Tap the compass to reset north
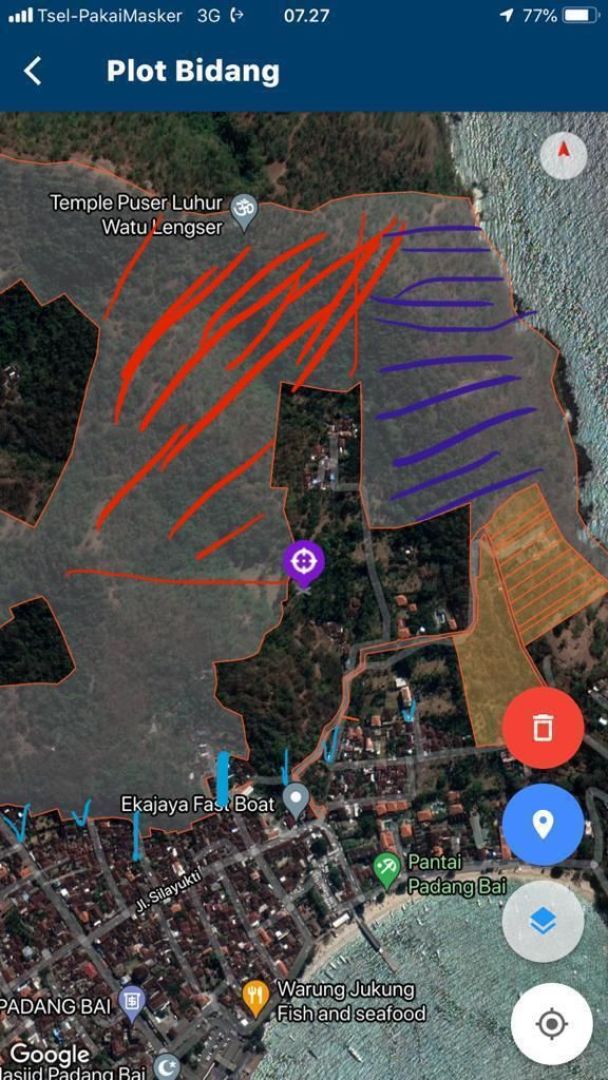The image size is (608, 1080). coord(563,154)
